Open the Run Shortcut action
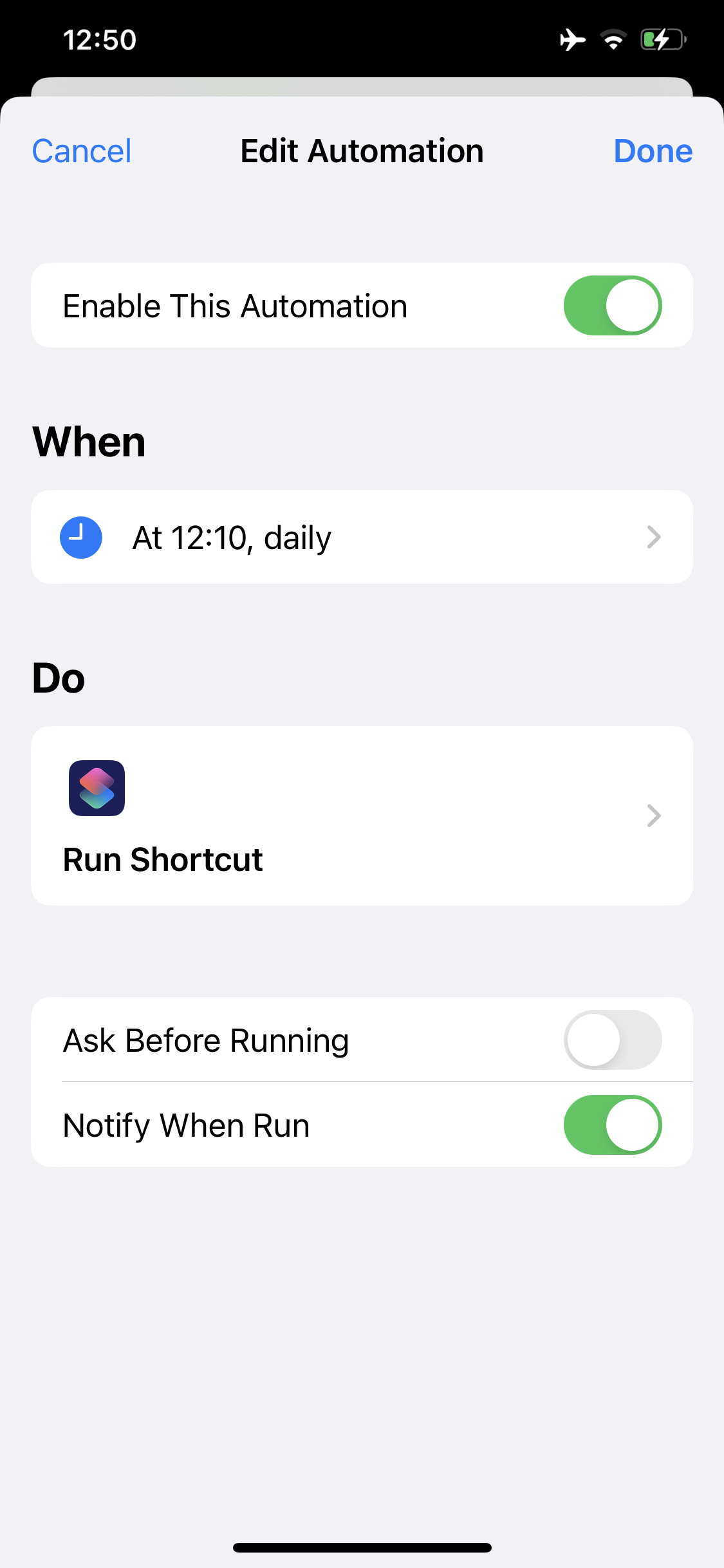 point(362,816)
